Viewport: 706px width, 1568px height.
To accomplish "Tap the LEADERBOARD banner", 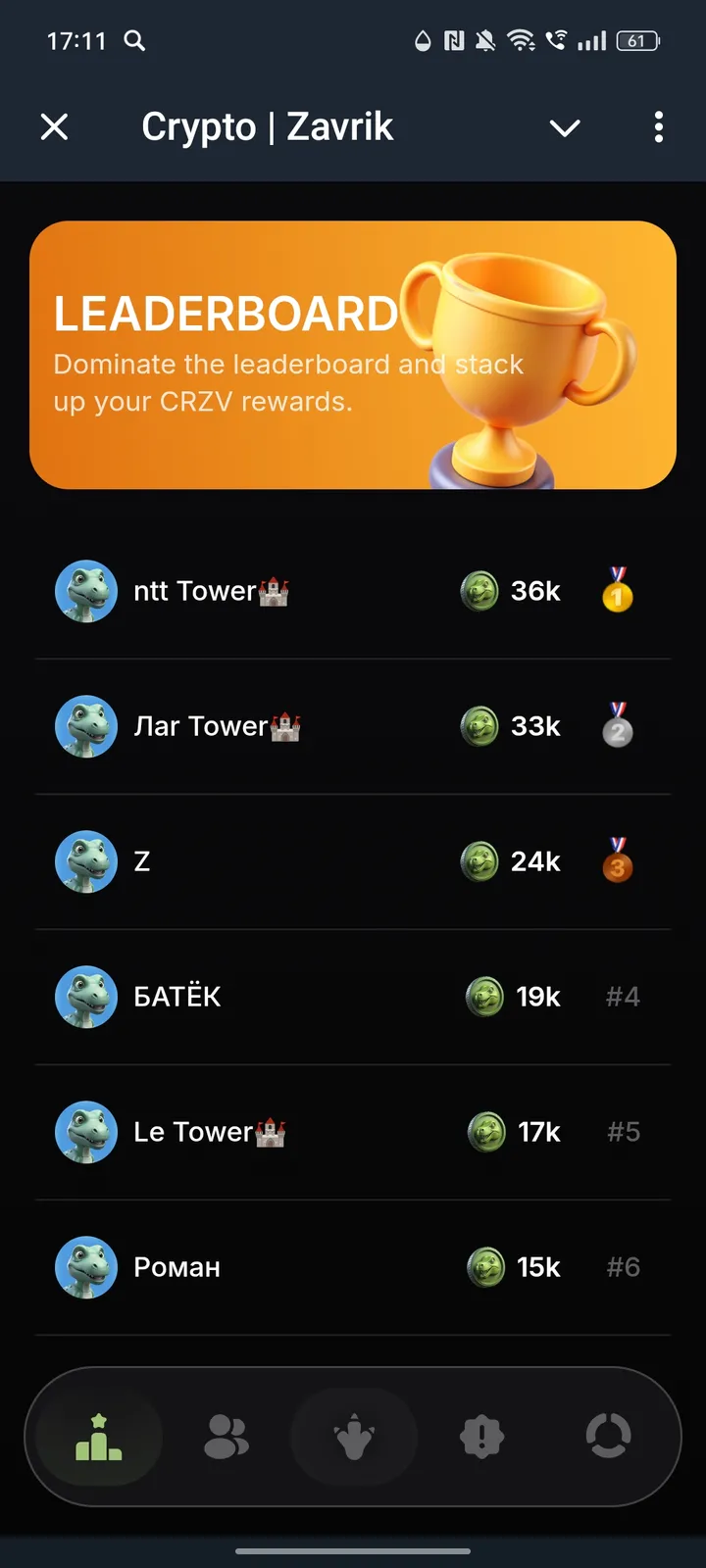I will coord(353,353).
